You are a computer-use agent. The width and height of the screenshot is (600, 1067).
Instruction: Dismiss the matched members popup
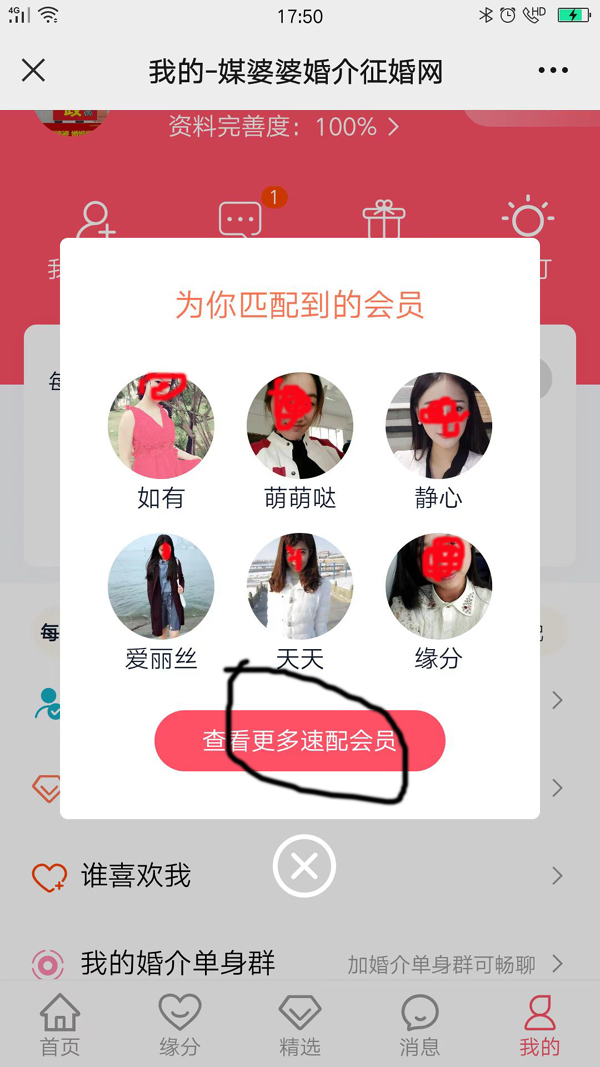pyautogui.click(x=304, y=866)
